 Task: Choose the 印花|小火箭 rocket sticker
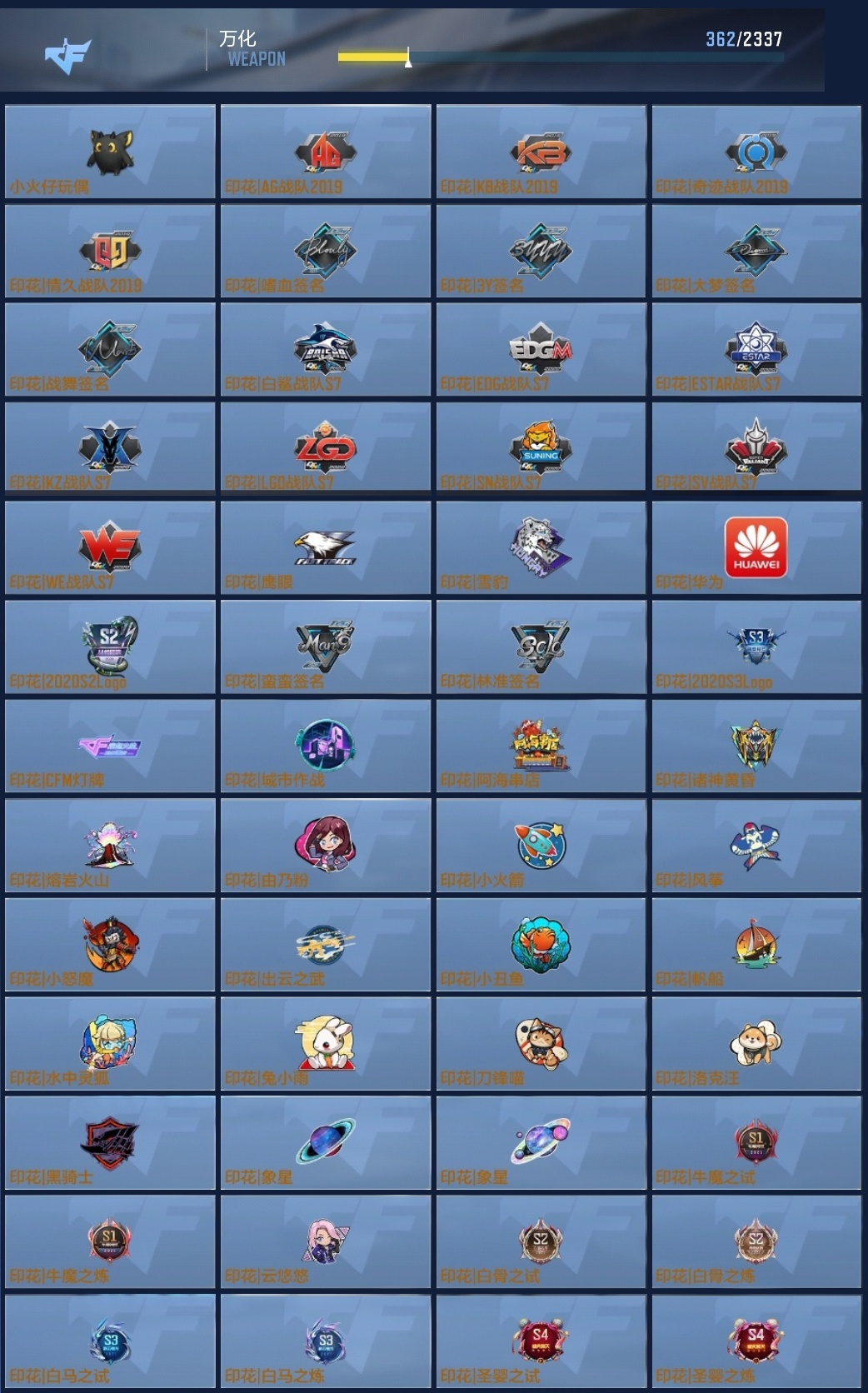click(x=541, y=845)
